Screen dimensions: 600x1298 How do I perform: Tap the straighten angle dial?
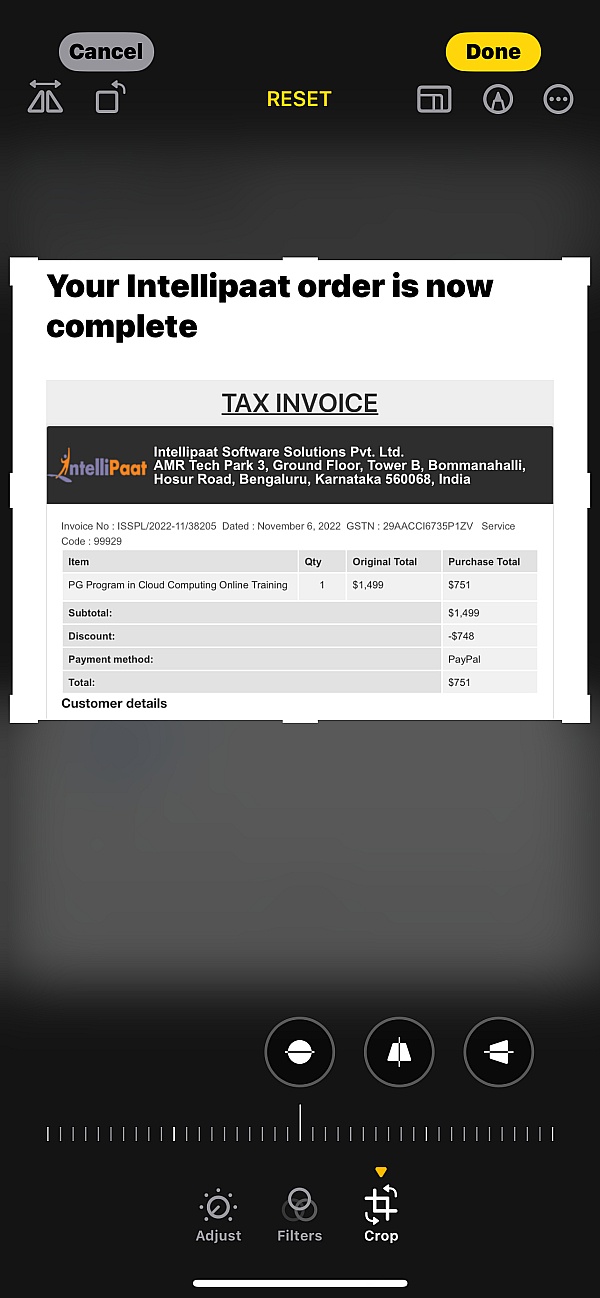coord(300,1132)
